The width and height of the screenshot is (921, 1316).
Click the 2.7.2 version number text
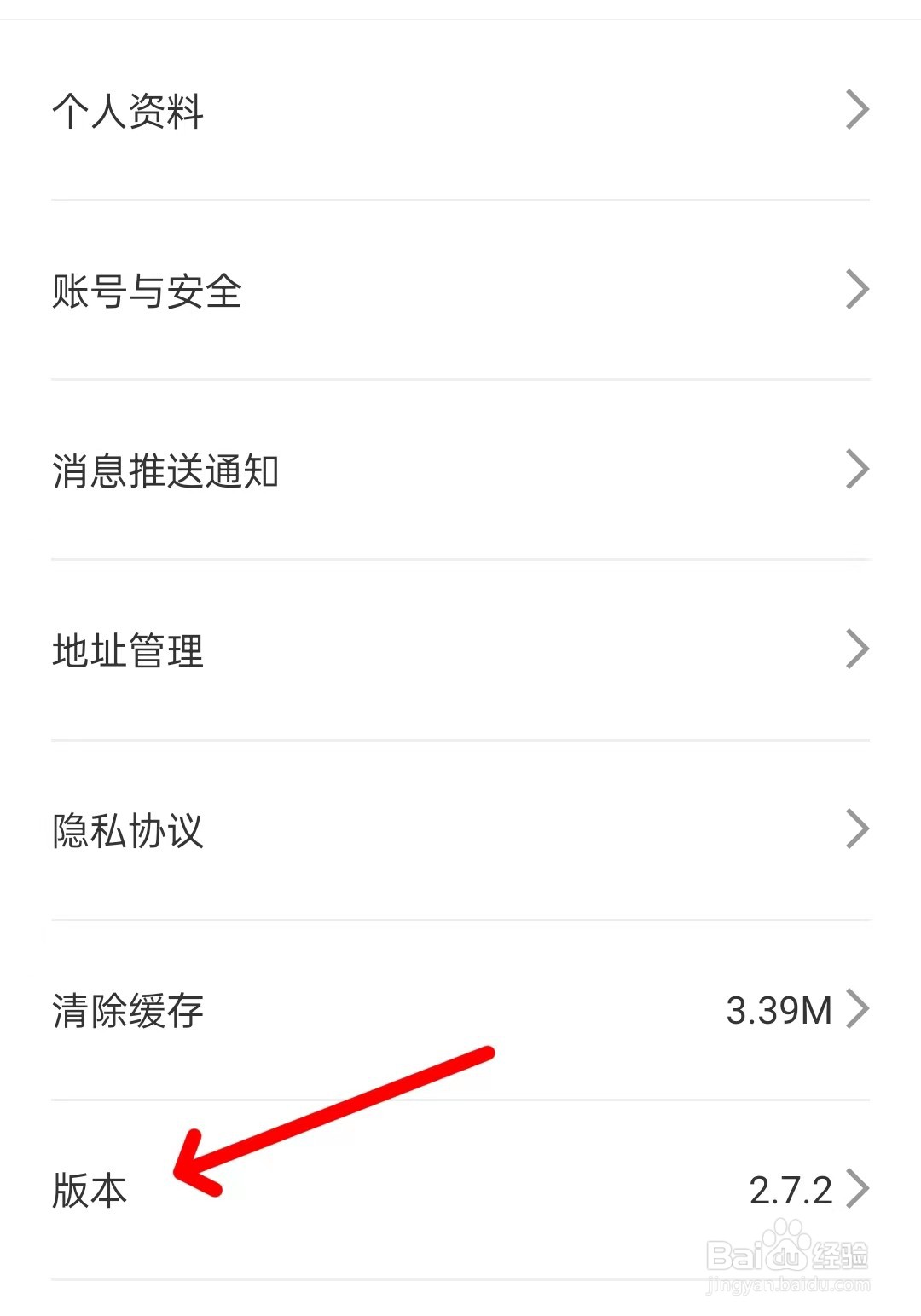click(x=792, y=1189)
